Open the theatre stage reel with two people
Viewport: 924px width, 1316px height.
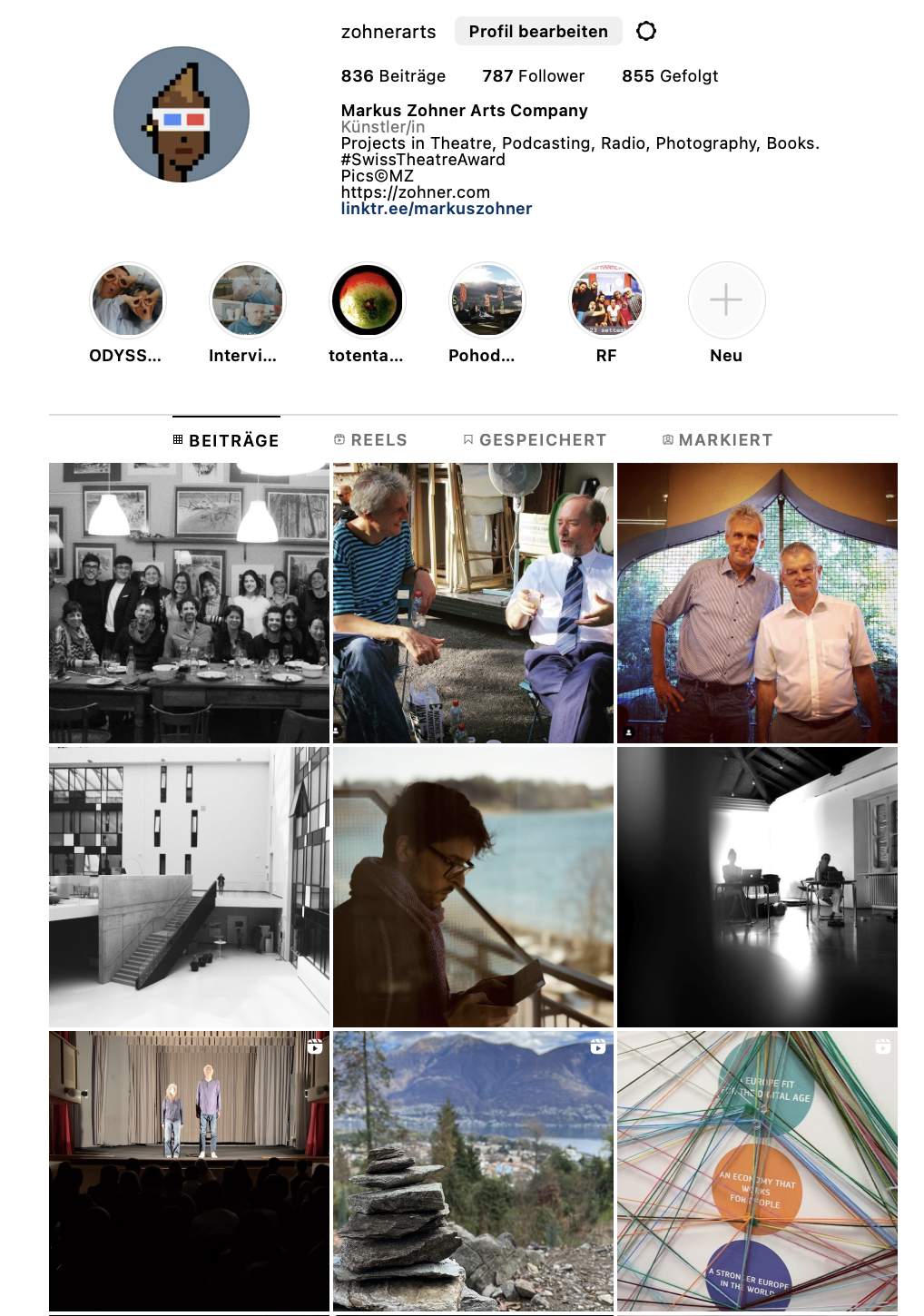(189, 1171)
